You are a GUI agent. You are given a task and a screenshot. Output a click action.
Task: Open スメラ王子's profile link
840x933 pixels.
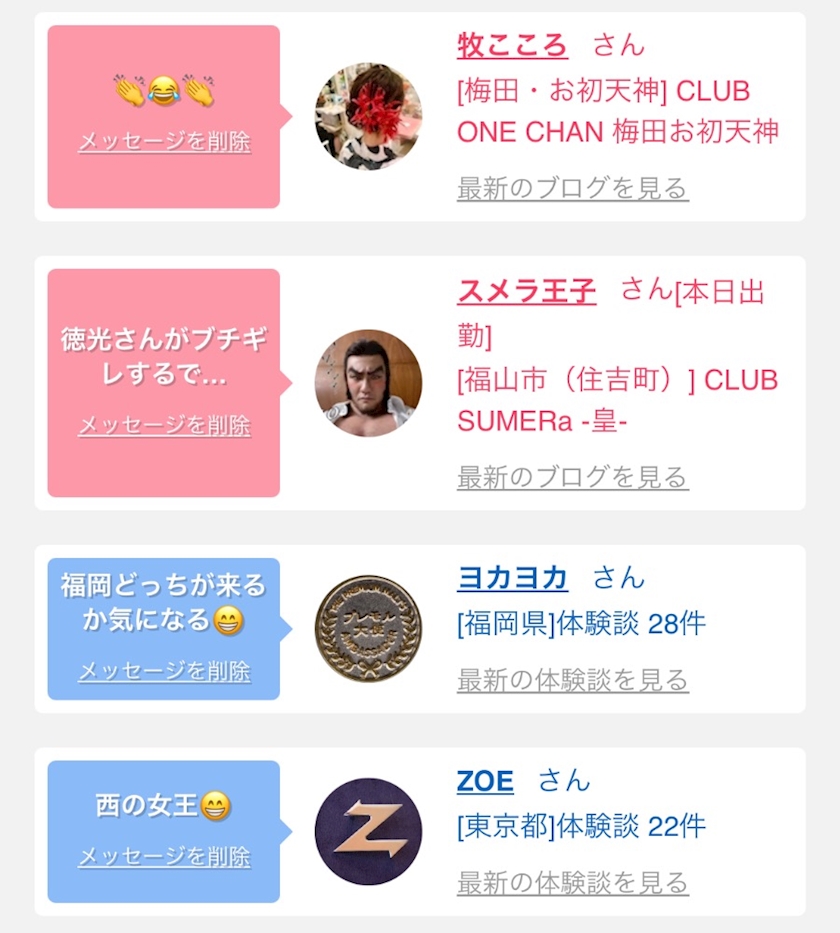click(x=526, y=291)
